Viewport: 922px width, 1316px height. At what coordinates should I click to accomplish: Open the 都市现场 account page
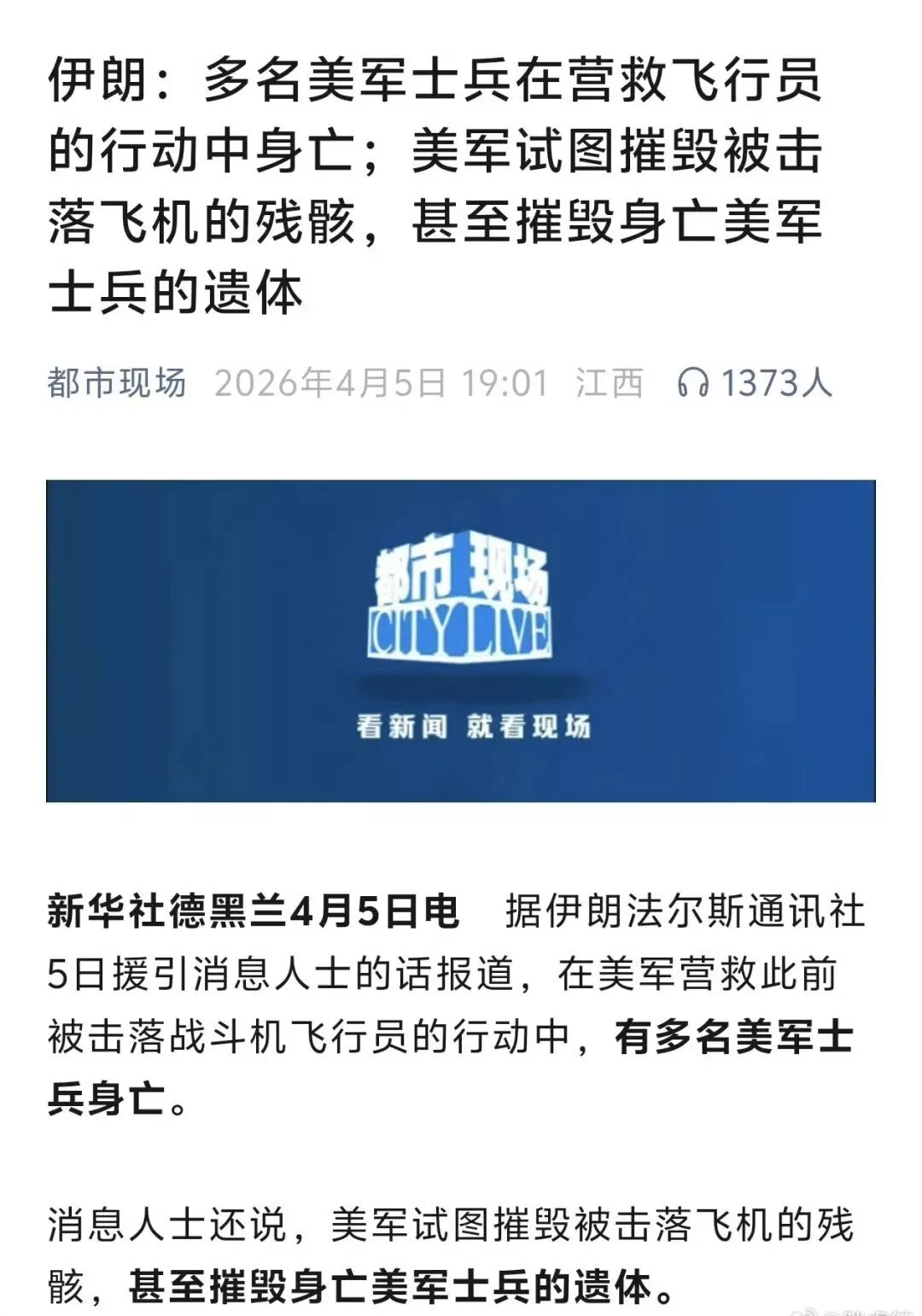(117, 382)
